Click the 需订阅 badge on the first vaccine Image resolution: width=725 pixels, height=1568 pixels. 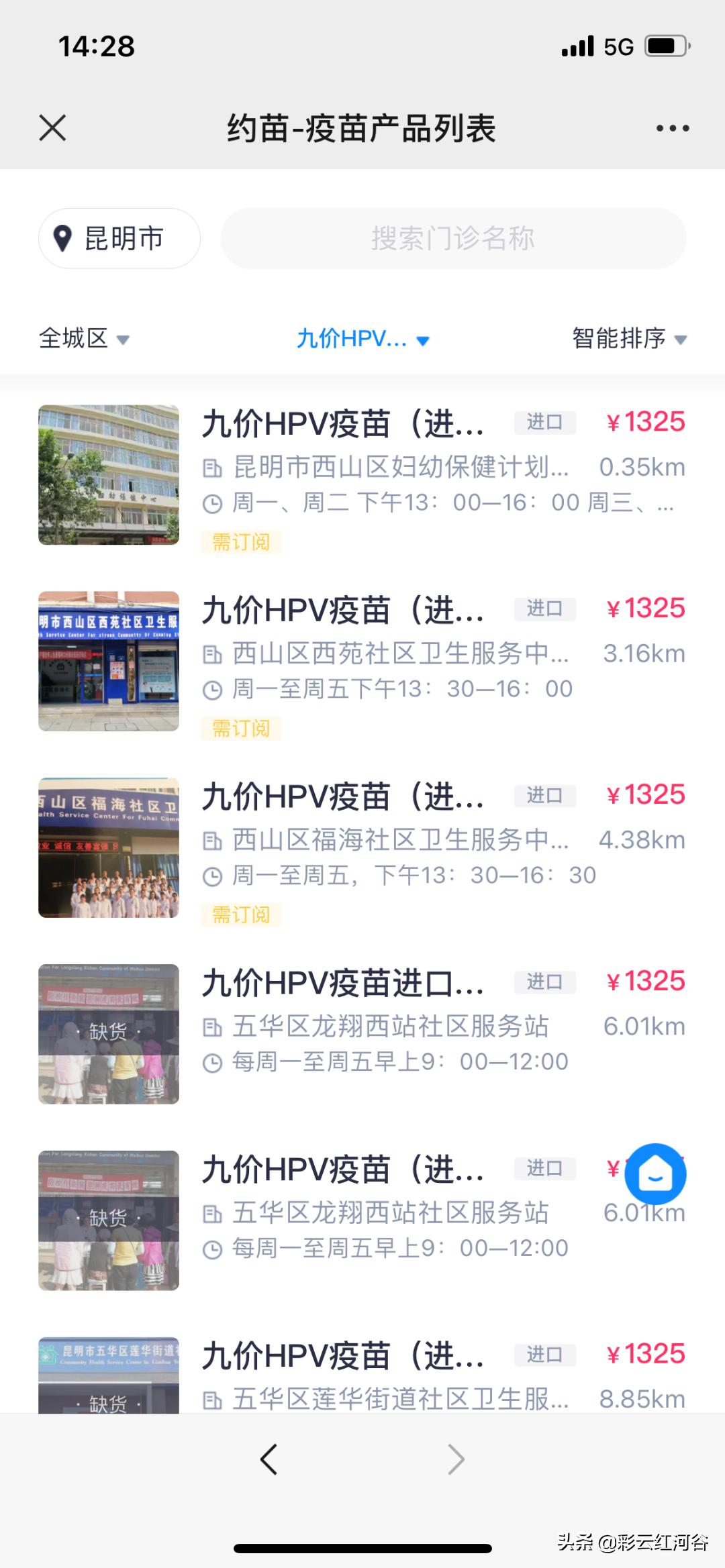tap(240, 543)
